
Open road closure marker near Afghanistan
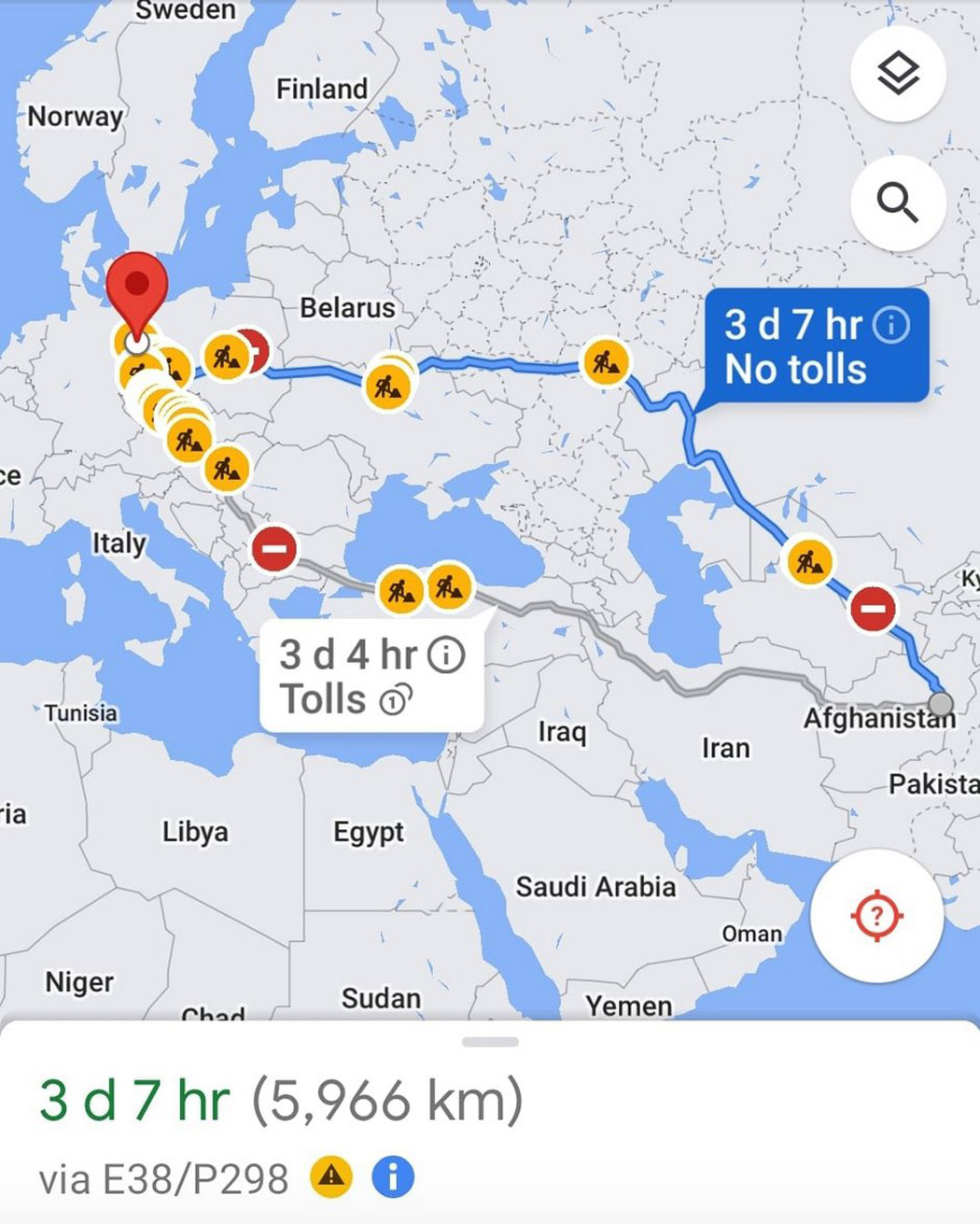pyautogui.click(x=873, y=610)
